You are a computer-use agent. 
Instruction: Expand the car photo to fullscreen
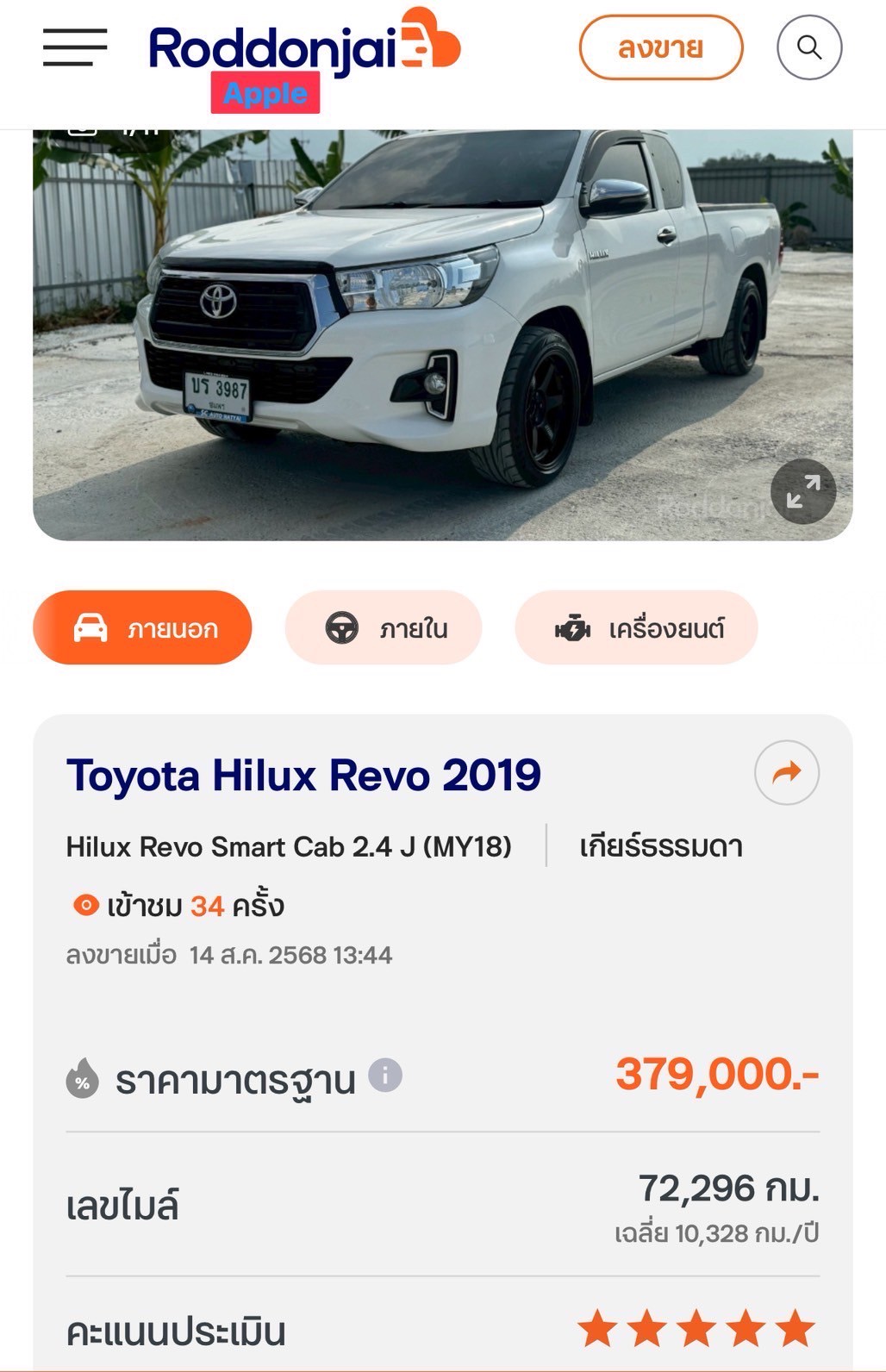tap(802, 491)
